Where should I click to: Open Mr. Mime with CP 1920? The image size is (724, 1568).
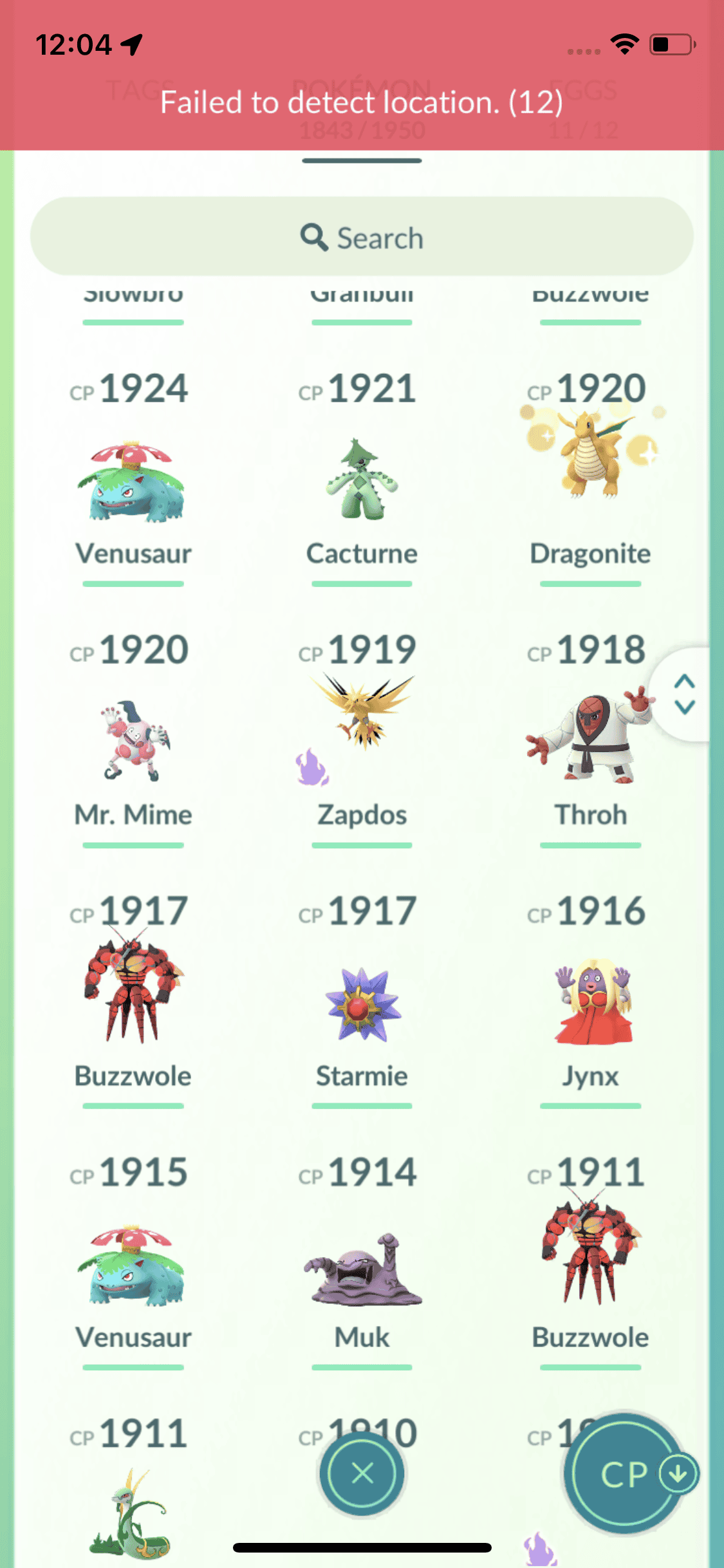pos(133,742)
